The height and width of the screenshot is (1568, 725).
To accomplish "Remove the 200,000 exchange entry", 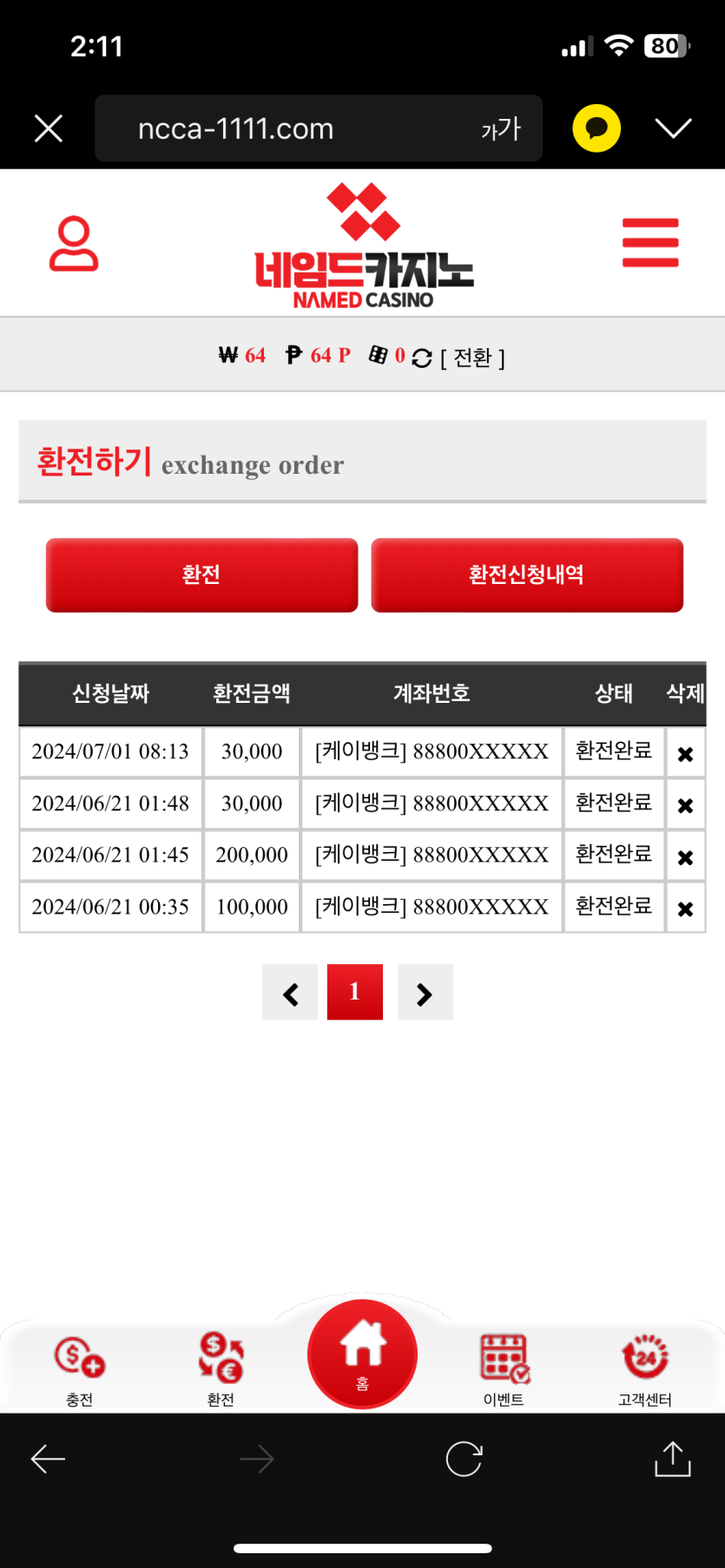I will 685,857.
